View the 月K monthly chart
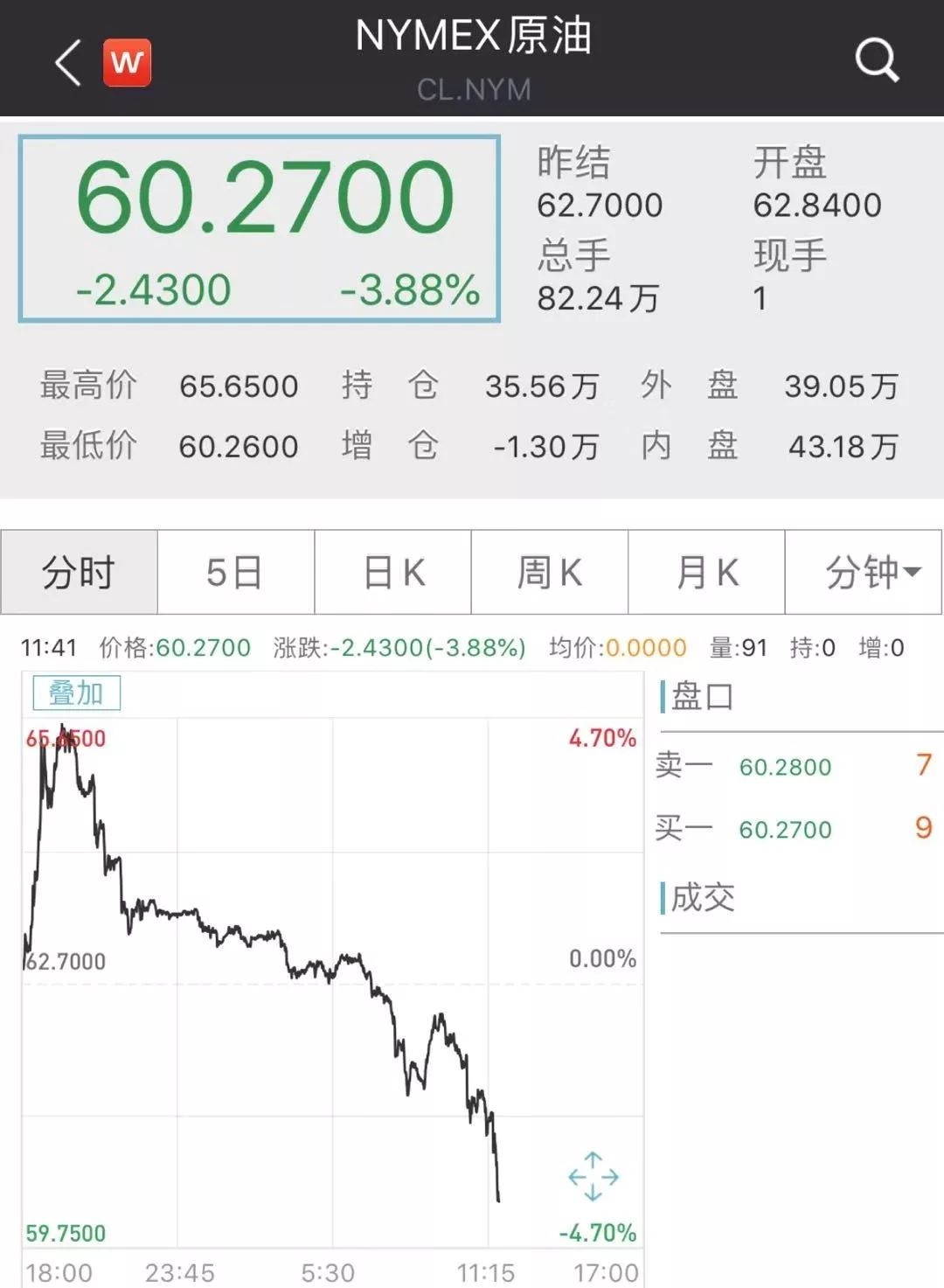This screenshot has height=1288, width=944. pyautogui.click(x=706, y=573)
